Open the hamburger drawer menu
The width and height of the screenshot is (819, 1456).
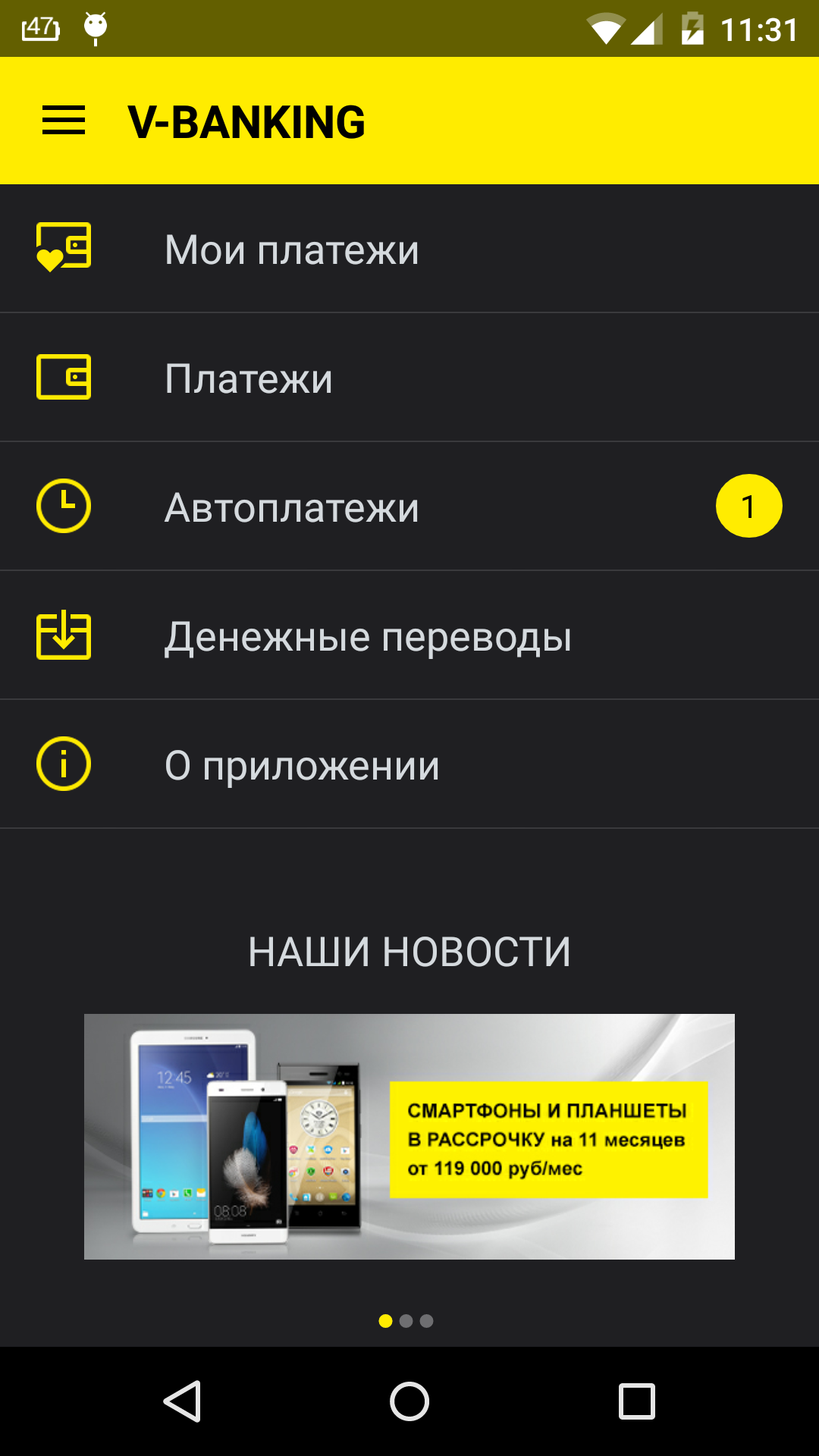(x=64, y=121)
